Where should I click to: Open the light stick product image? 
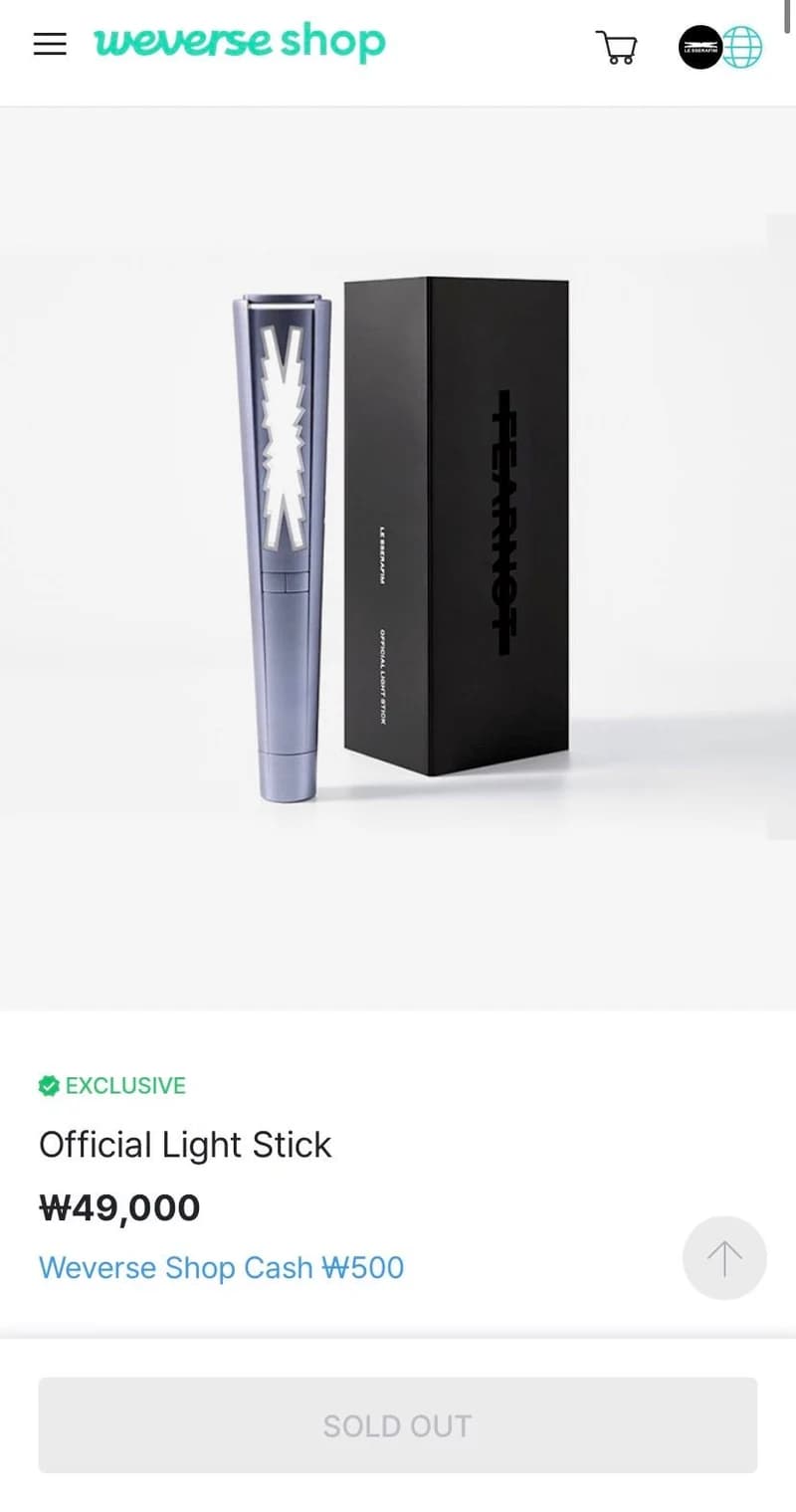pos(398,558)
